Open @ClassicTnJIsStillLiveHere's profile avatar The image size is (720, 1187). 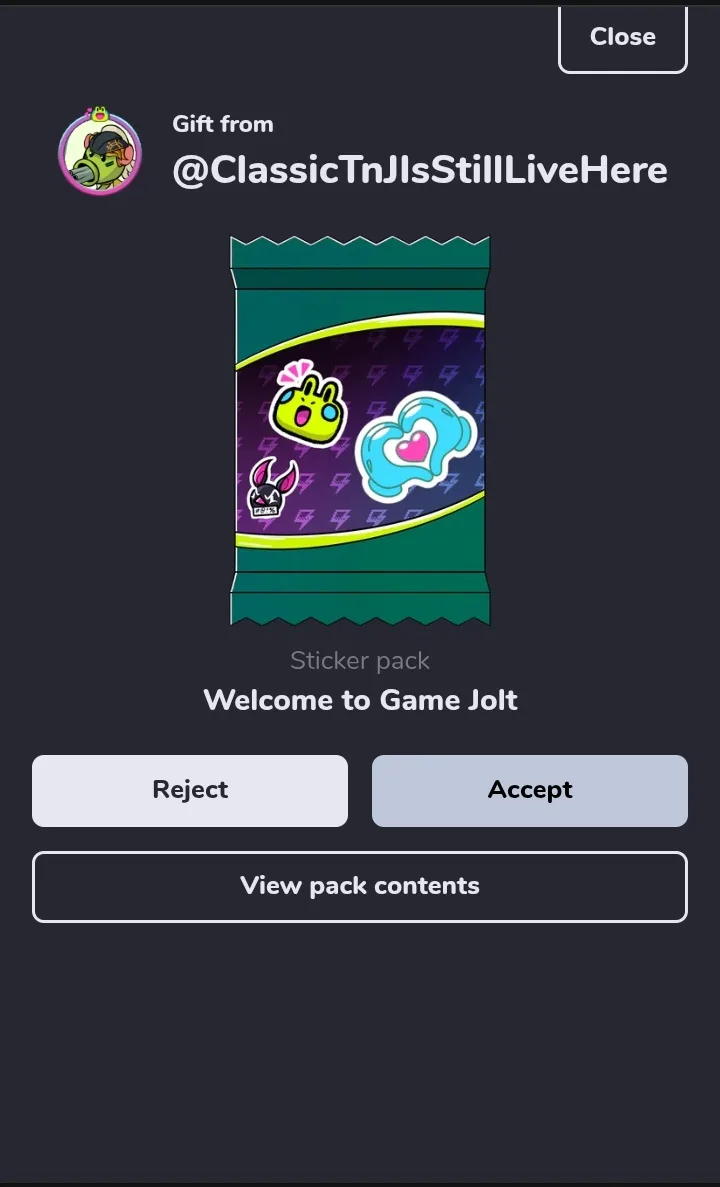pyautogui.click(x=99, y=153)
